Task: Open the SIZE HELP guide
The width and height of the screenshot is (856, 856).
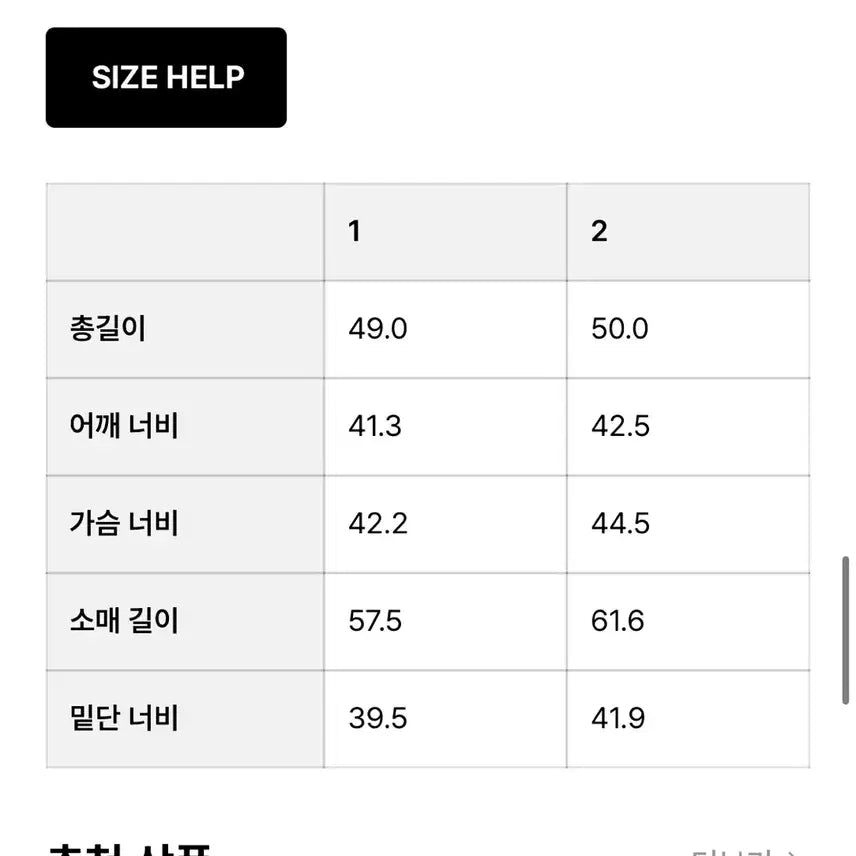Action: click(x=166, y=78)
